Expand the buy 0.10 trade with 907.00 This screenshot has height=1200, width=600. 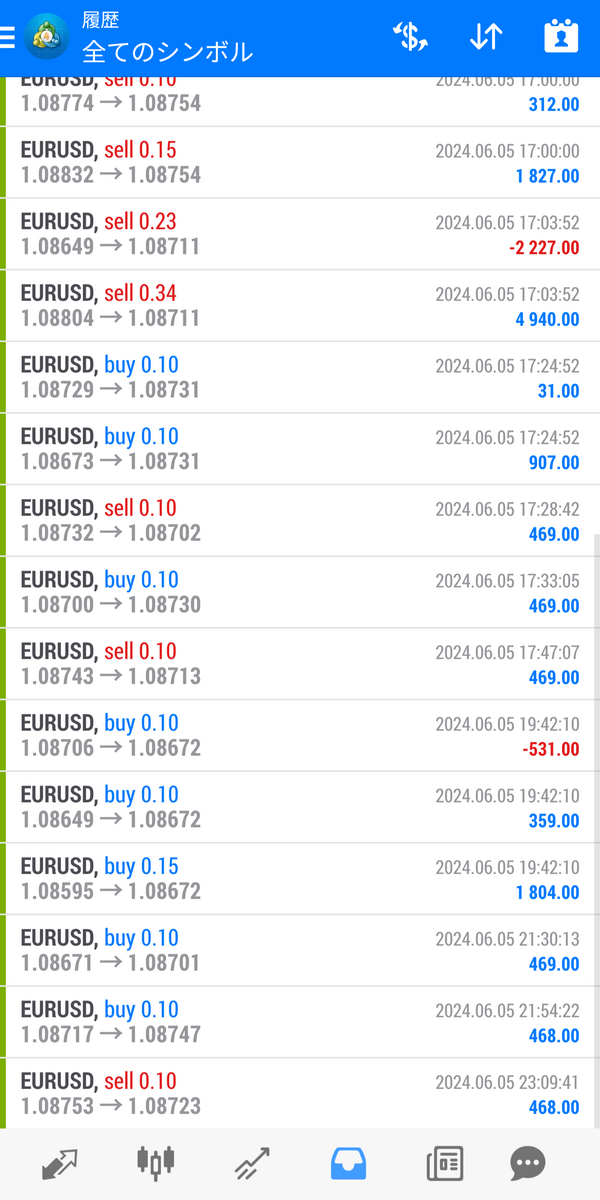(300, 449)
